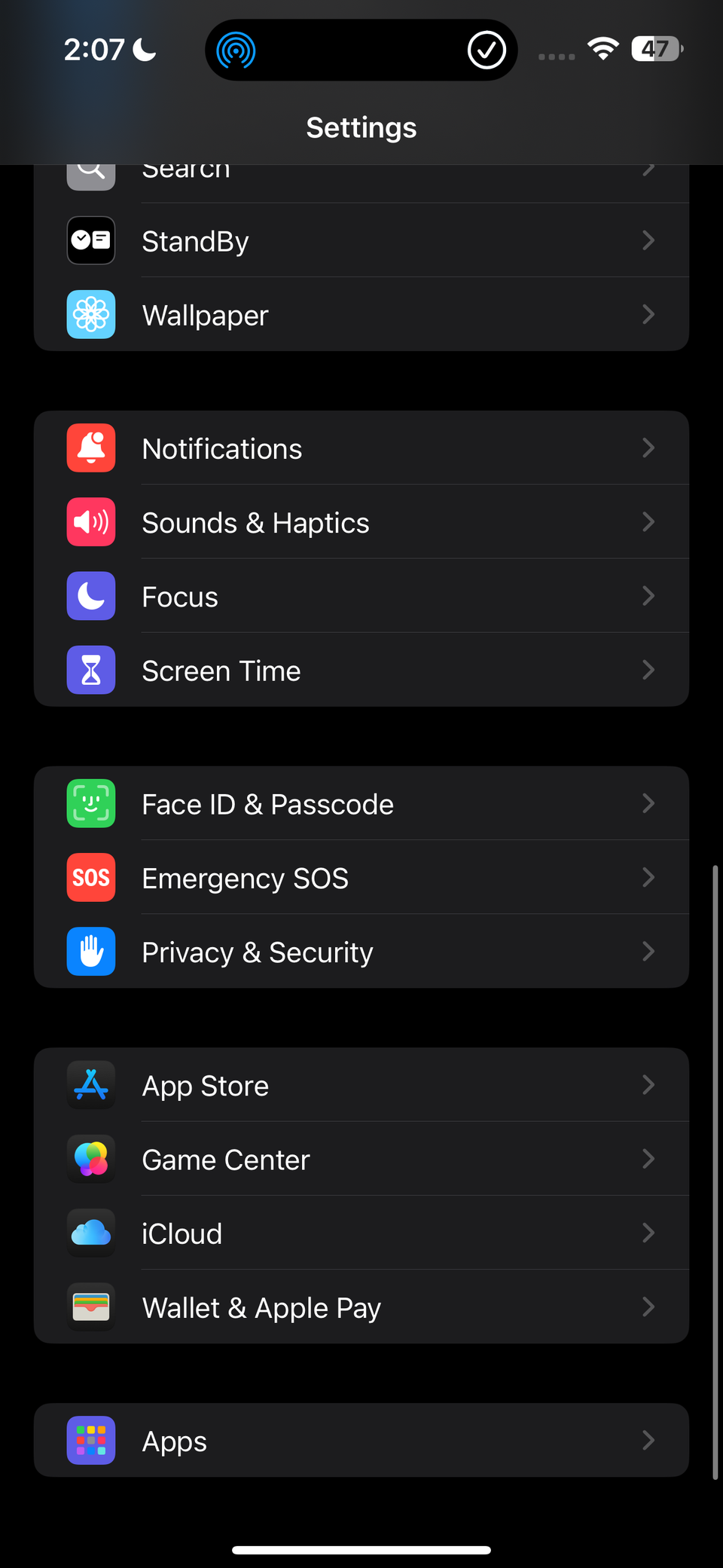Open Face ID & Passcode
The image size is (723, 1568).
click(x=361, y=804)
